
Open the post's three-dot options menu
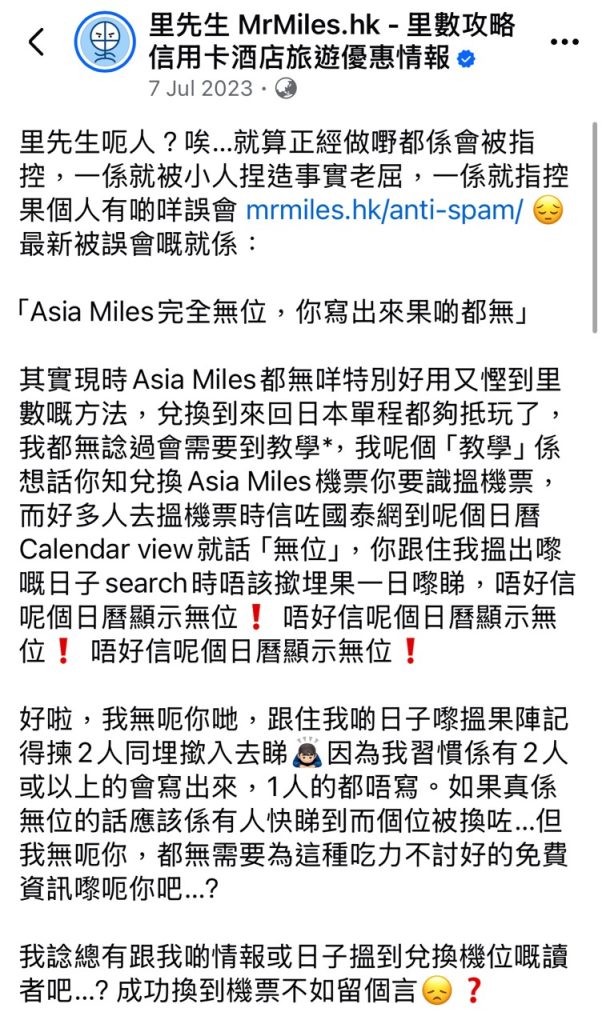pyautogui.click(x=564, y=42)
